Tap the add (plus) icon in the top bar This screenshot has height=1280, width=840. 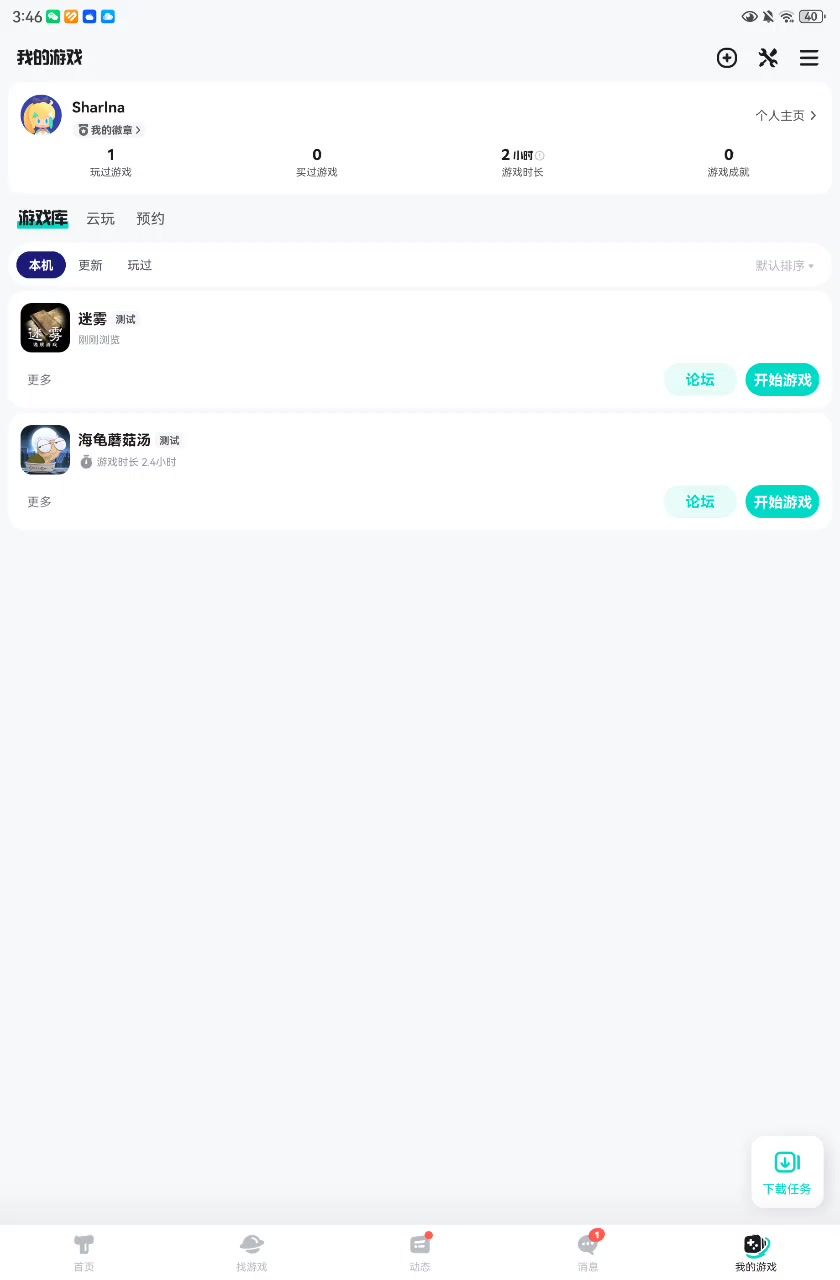[x=727, y=58]
